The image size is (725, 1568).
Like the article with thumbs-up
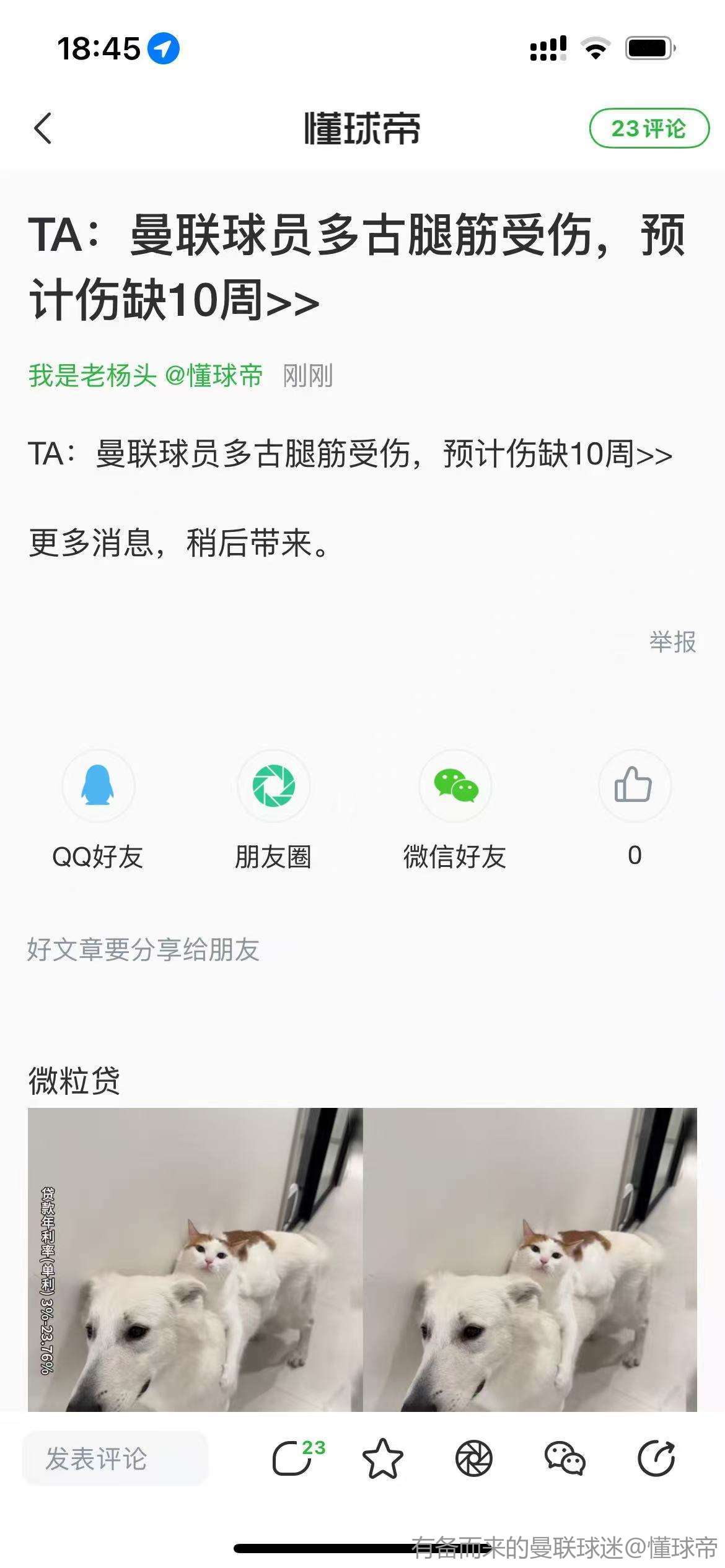[634, 786]
